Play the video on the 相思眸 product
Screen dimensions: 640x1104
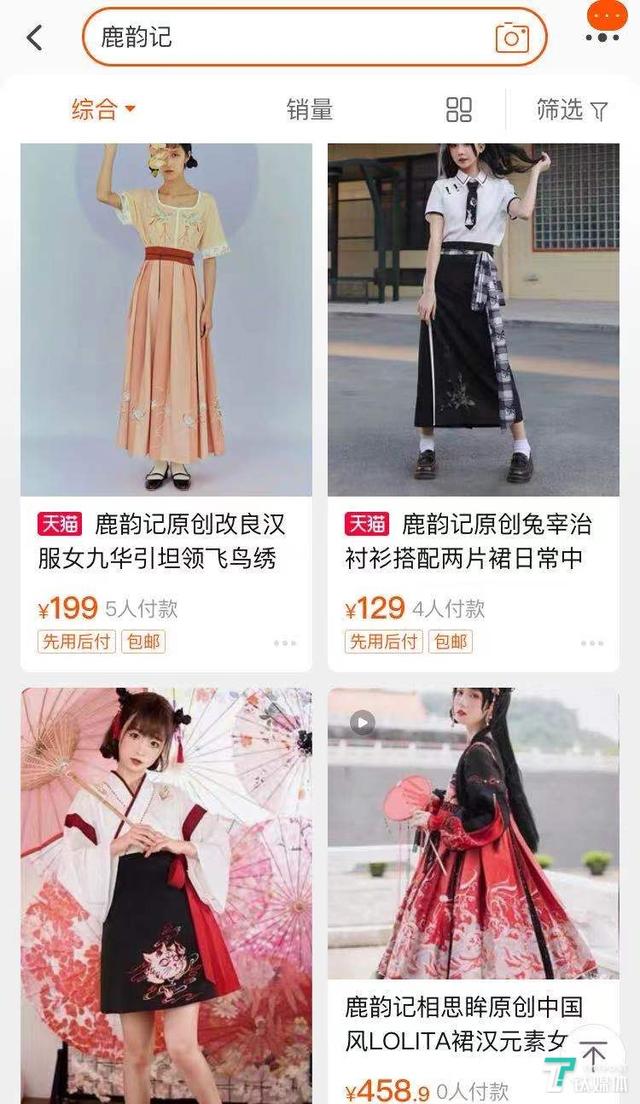(362, 722)
